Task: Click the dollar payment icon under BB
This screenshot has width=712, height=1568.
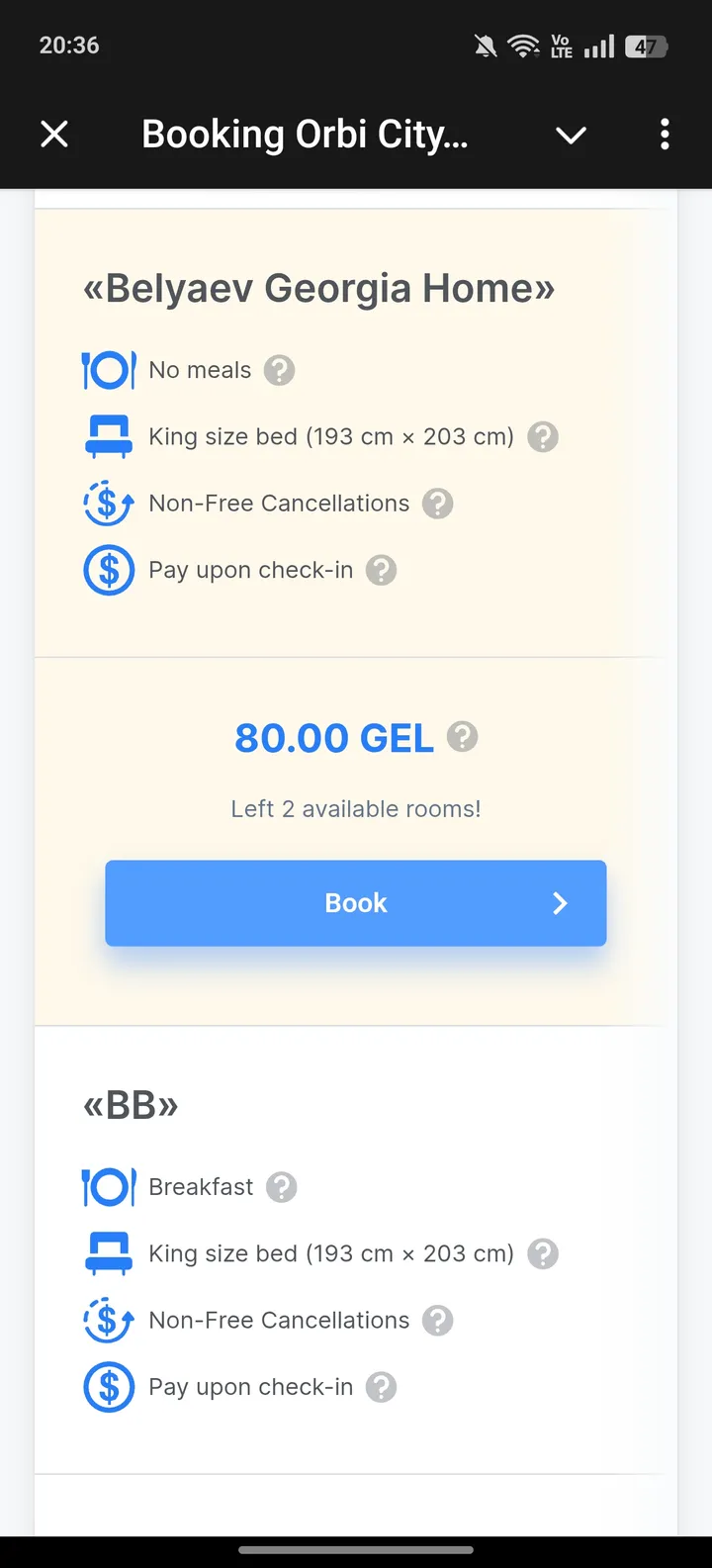Action: pyautogui.click(x=108, y=1387)
